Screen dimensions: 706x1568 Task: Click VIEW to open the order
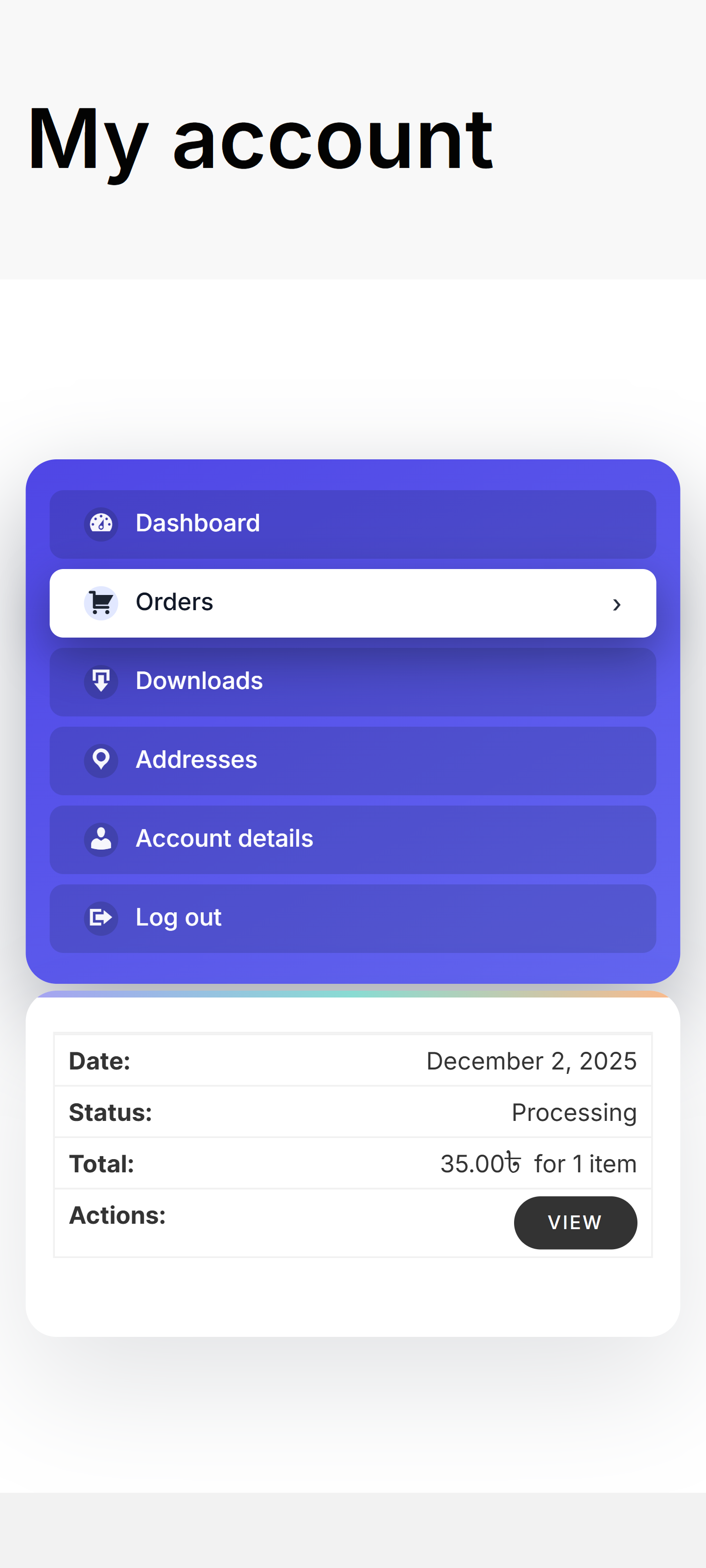pos(575,1222)
